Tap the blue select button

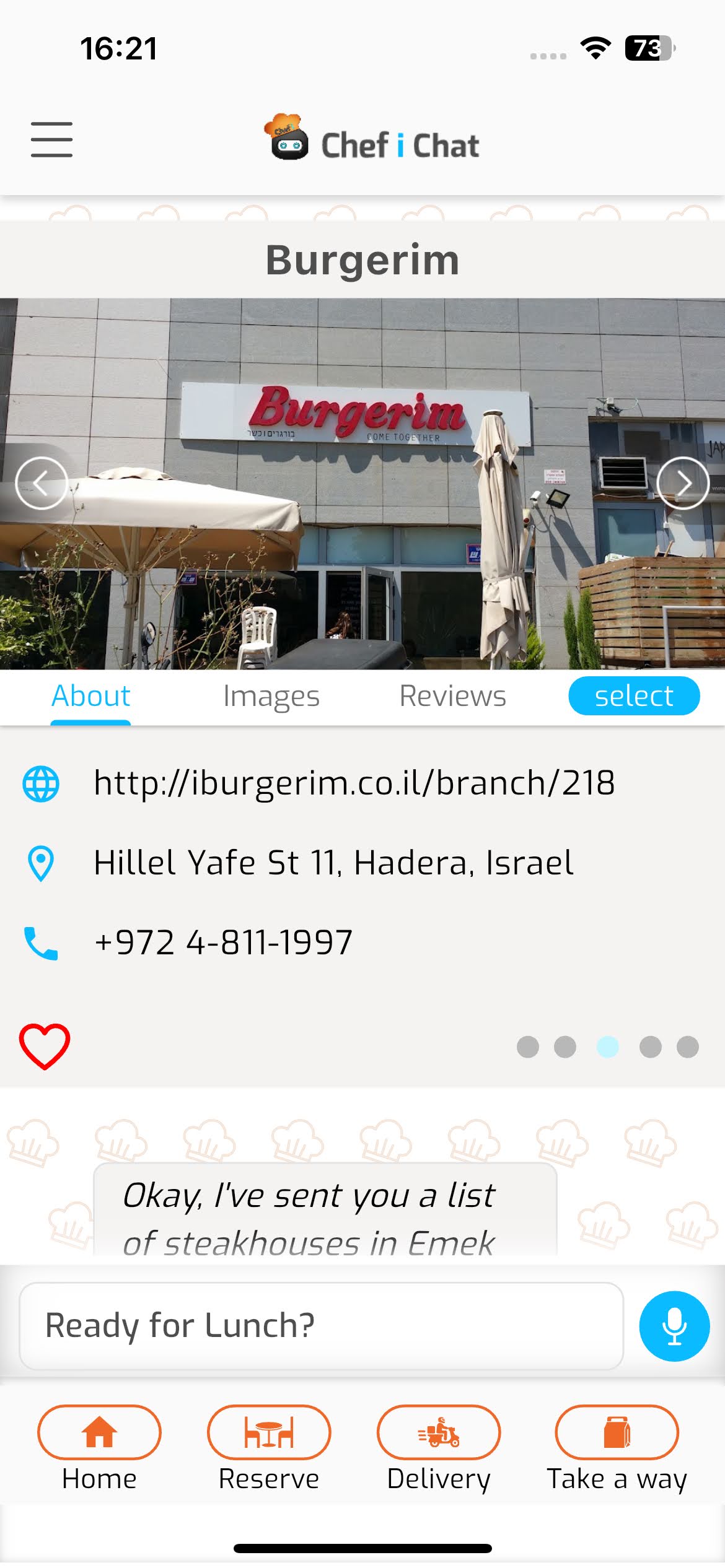633,696
